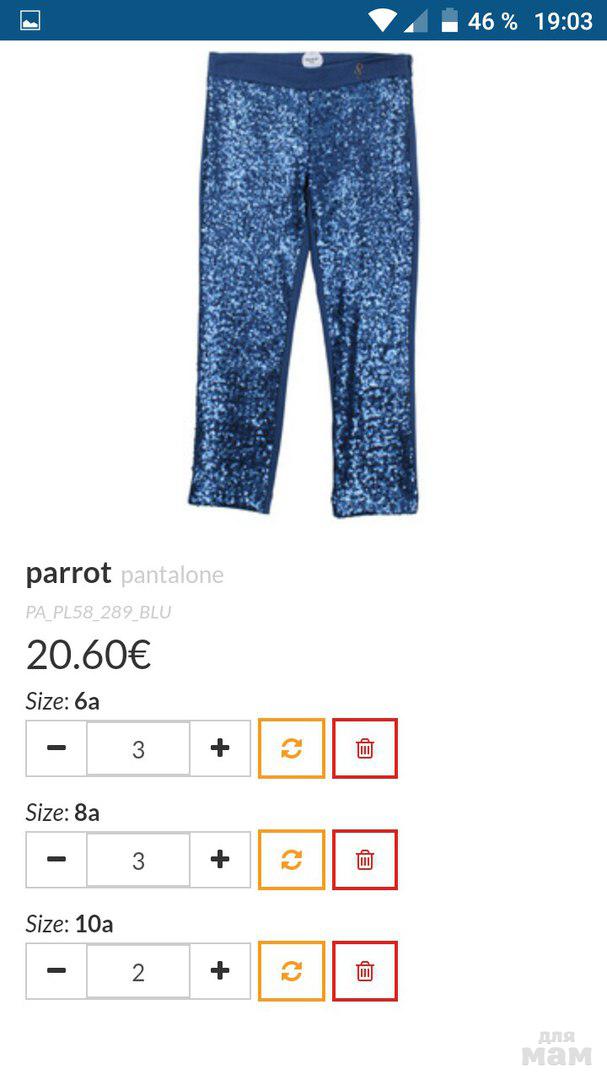Decrease quantity for size 10a
The width and height of the screenshot is (607, 1080).
(x=56, y=970)
